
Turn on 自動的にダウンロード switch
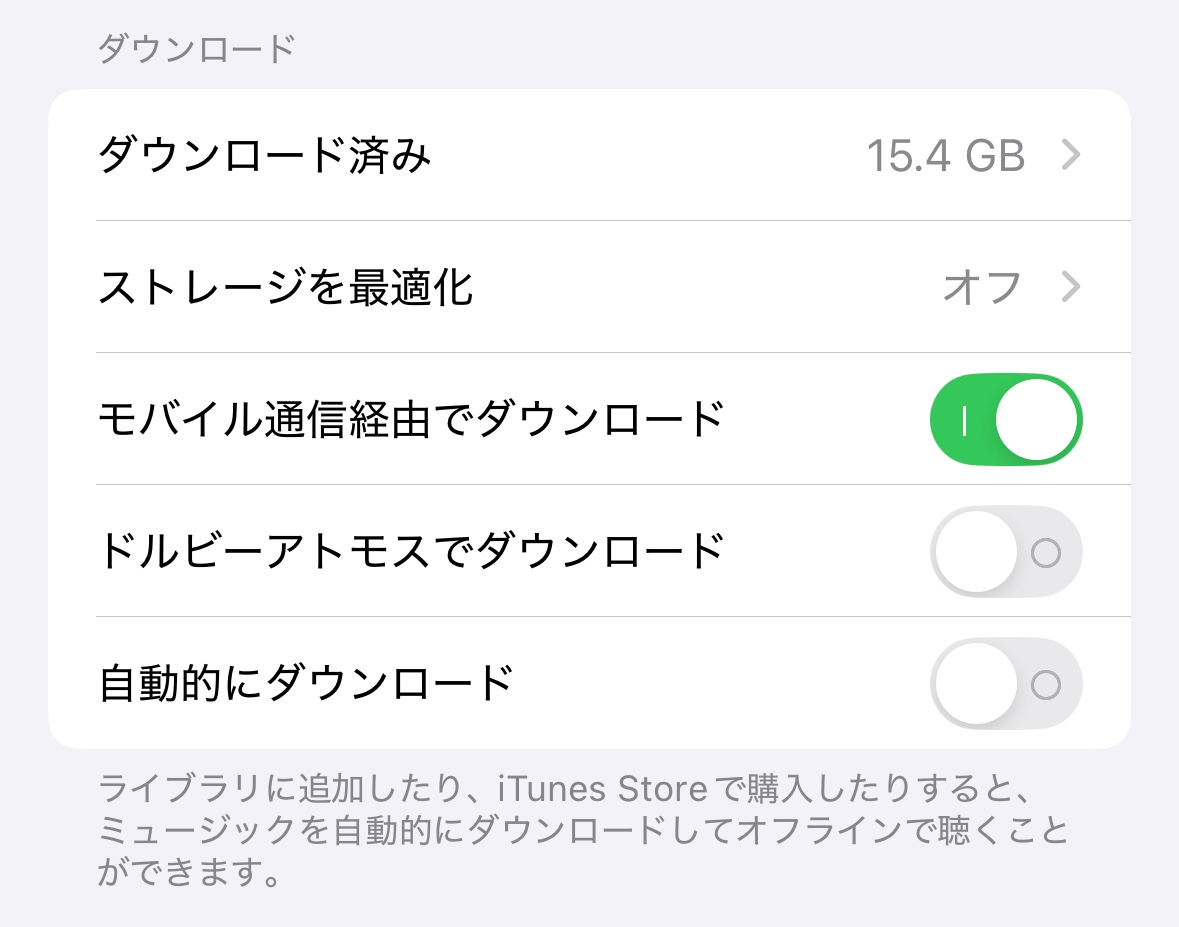click(1005, 684)
